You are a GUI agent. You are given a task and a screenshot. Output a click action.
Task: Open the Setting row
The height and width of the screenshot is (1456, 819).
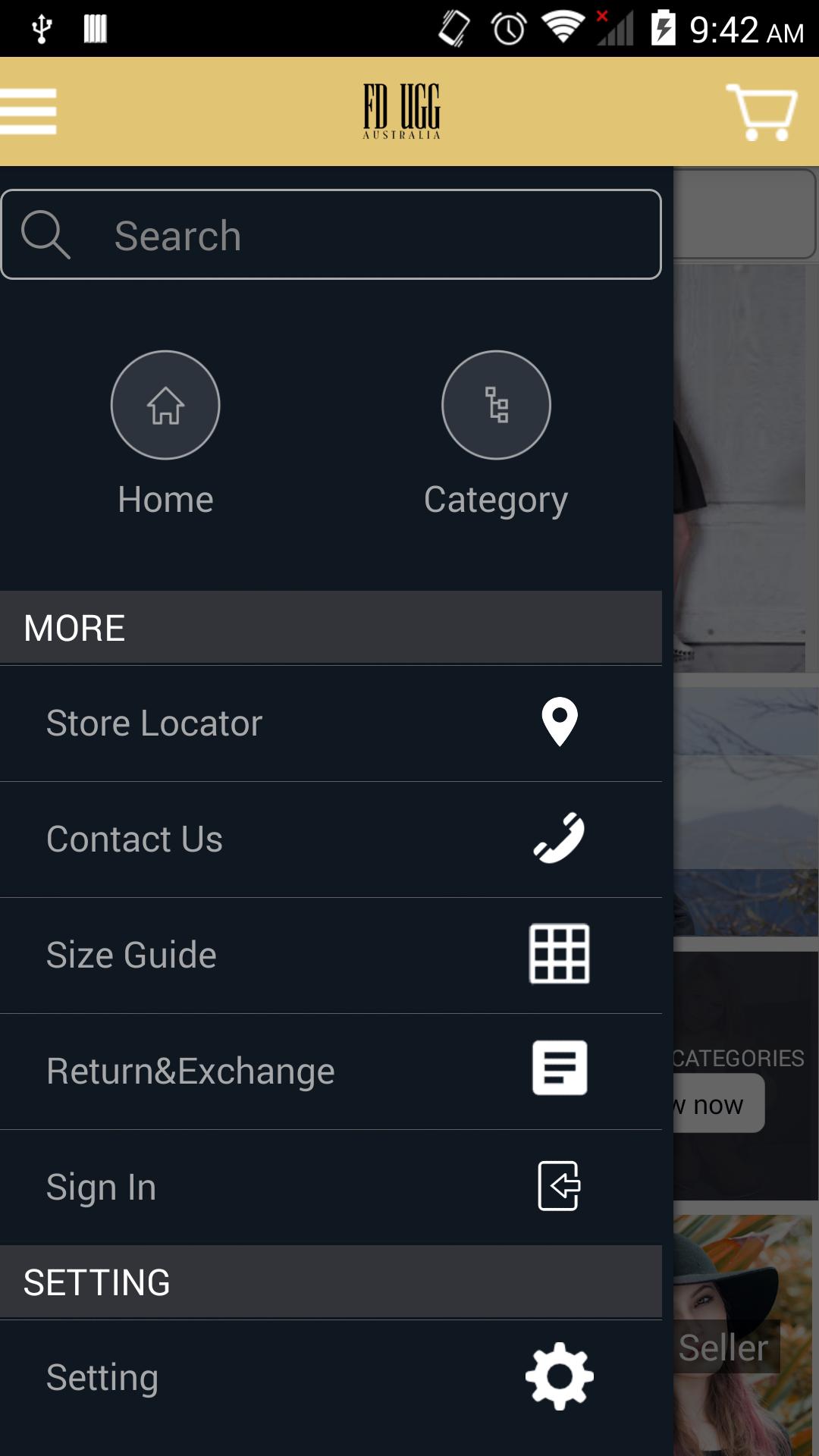click(331, 1377)
